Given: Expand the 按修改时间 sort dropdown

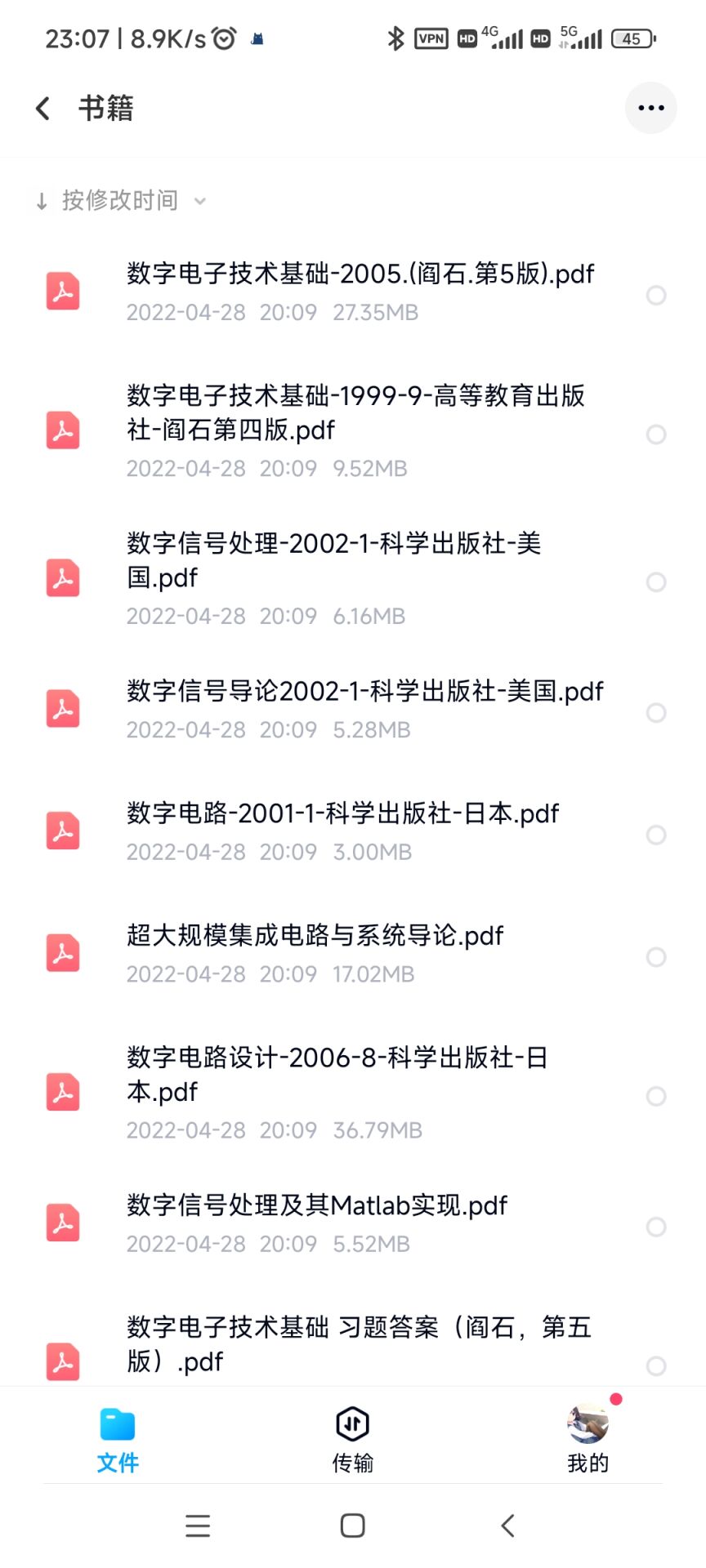Looking at the screenshot, I should pyautogui.click(x=120, y=201).
